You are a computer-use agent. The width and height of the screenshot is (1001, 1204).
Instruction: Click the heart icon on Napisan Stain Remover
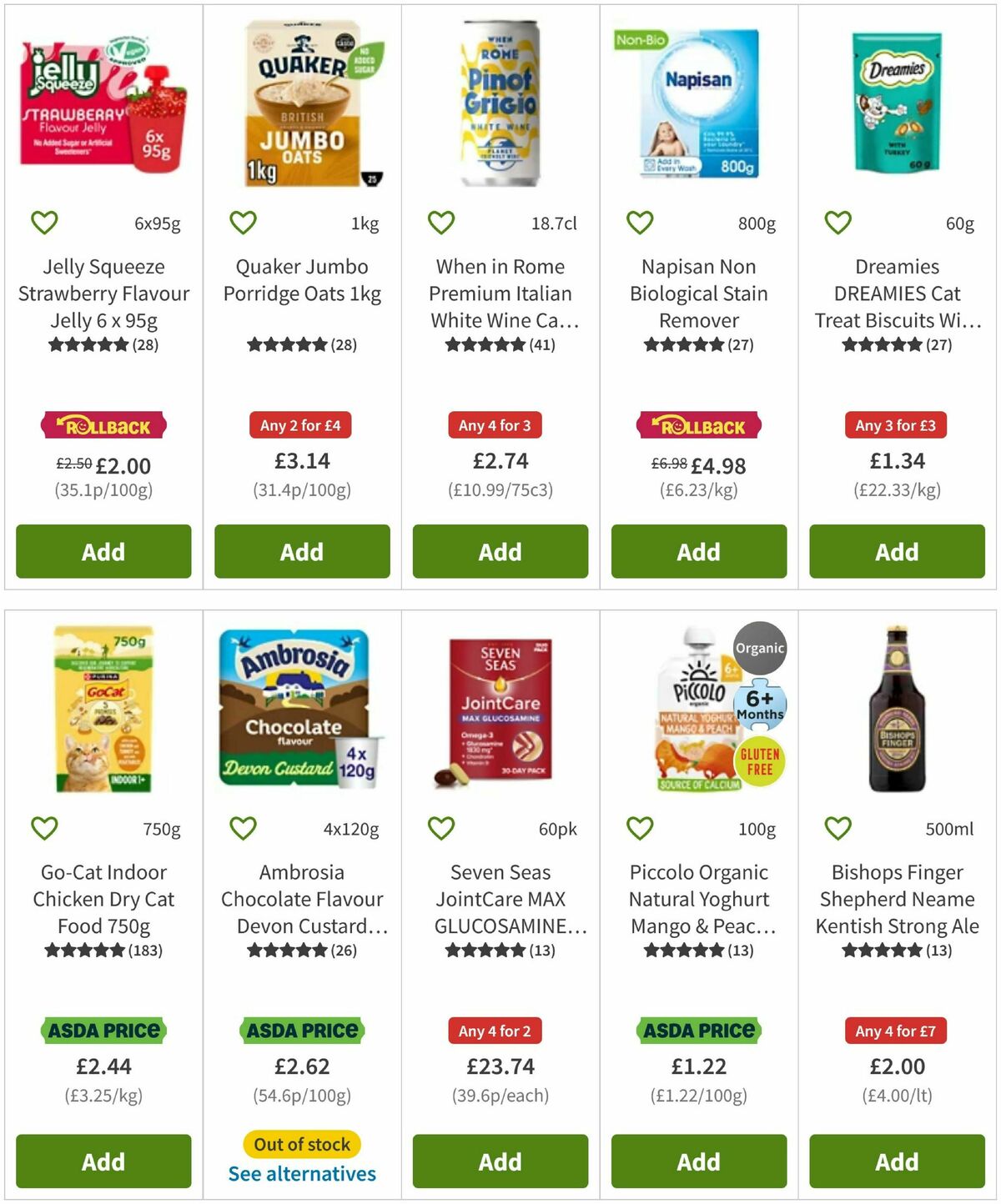pyautogui.click(x=639, y=223)
